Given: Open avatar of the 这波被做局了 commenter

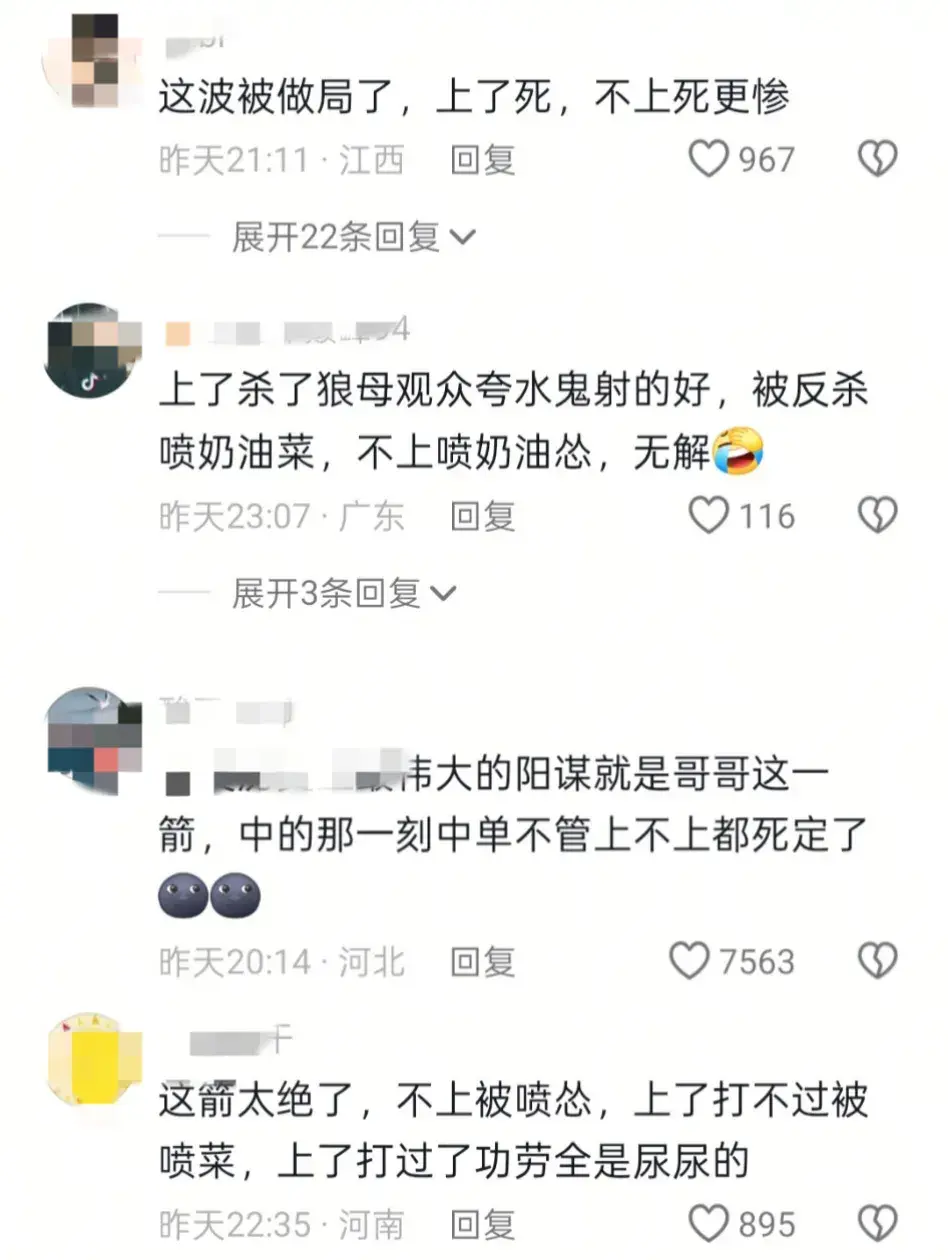Looking at the screenshot, I should (x=94, y=60).
